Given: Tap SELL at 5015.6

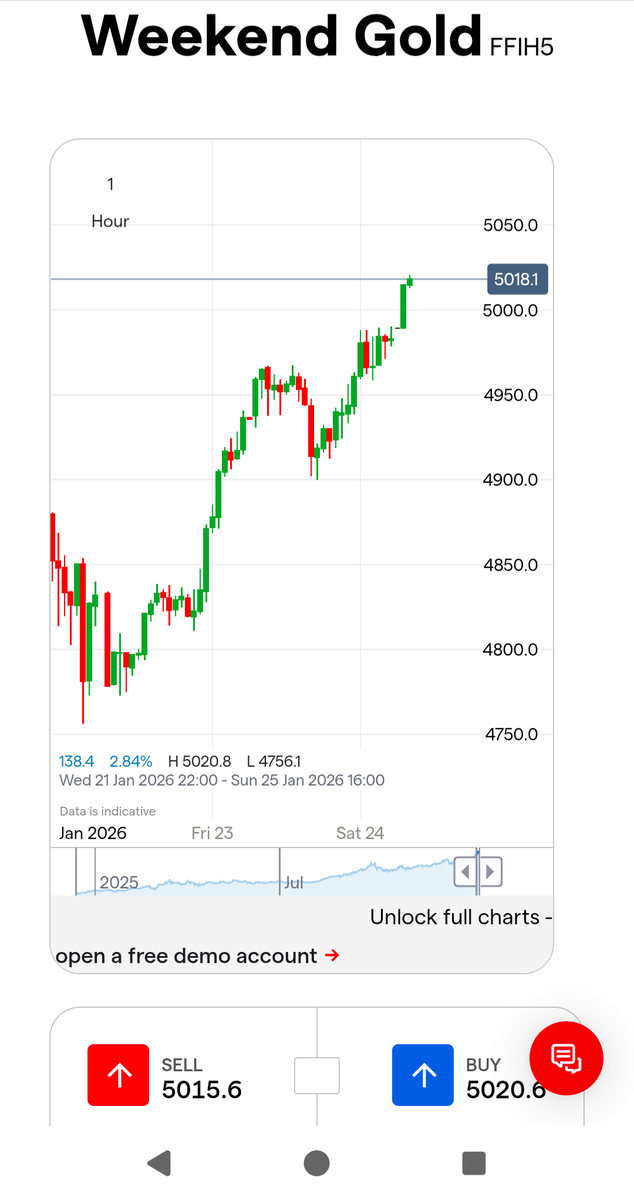Looking at the screenshot, I should (119, 1076).
